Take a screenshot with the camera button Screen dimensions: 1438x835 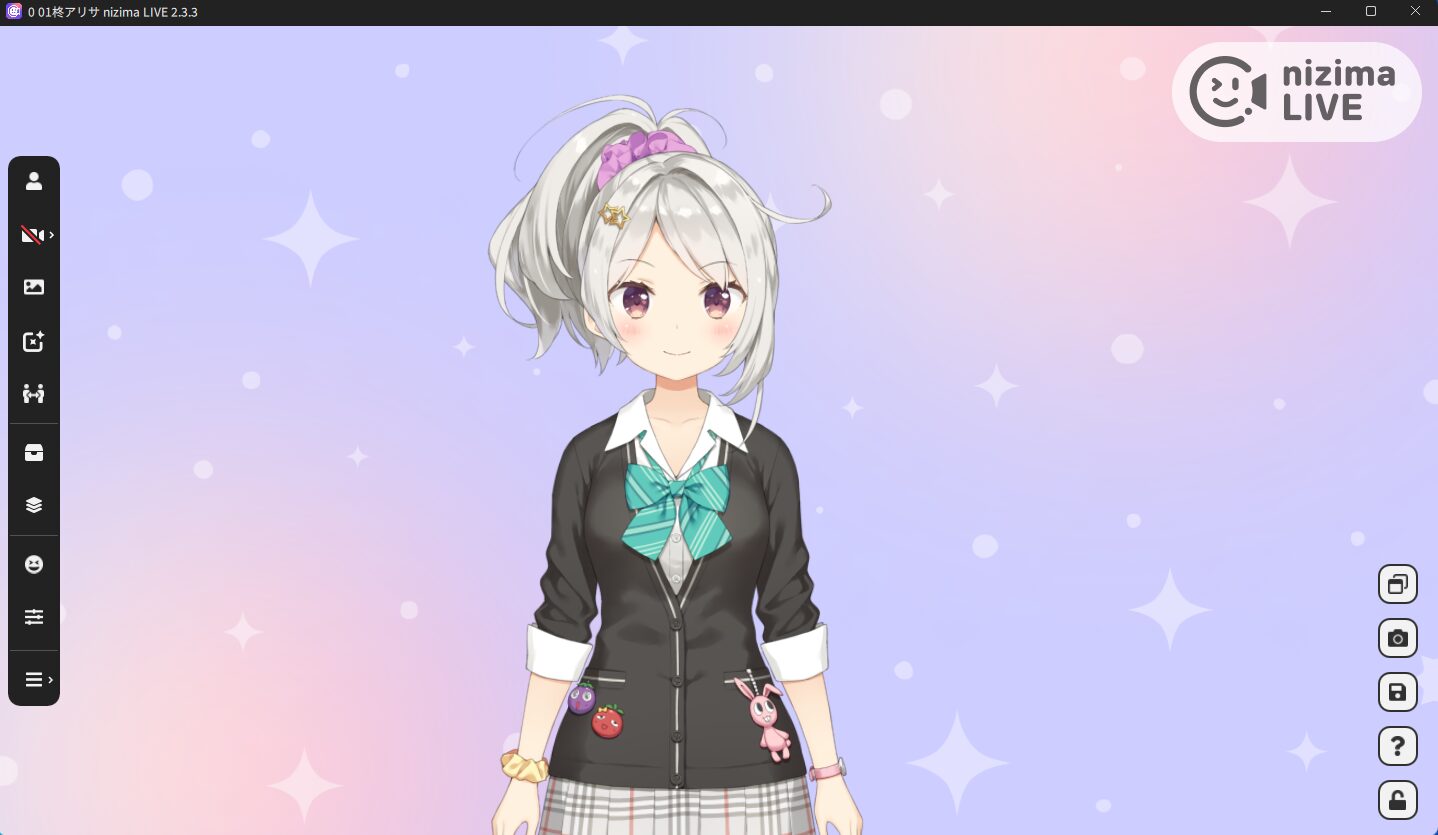pyautogui.click(x=1397, y=638)
